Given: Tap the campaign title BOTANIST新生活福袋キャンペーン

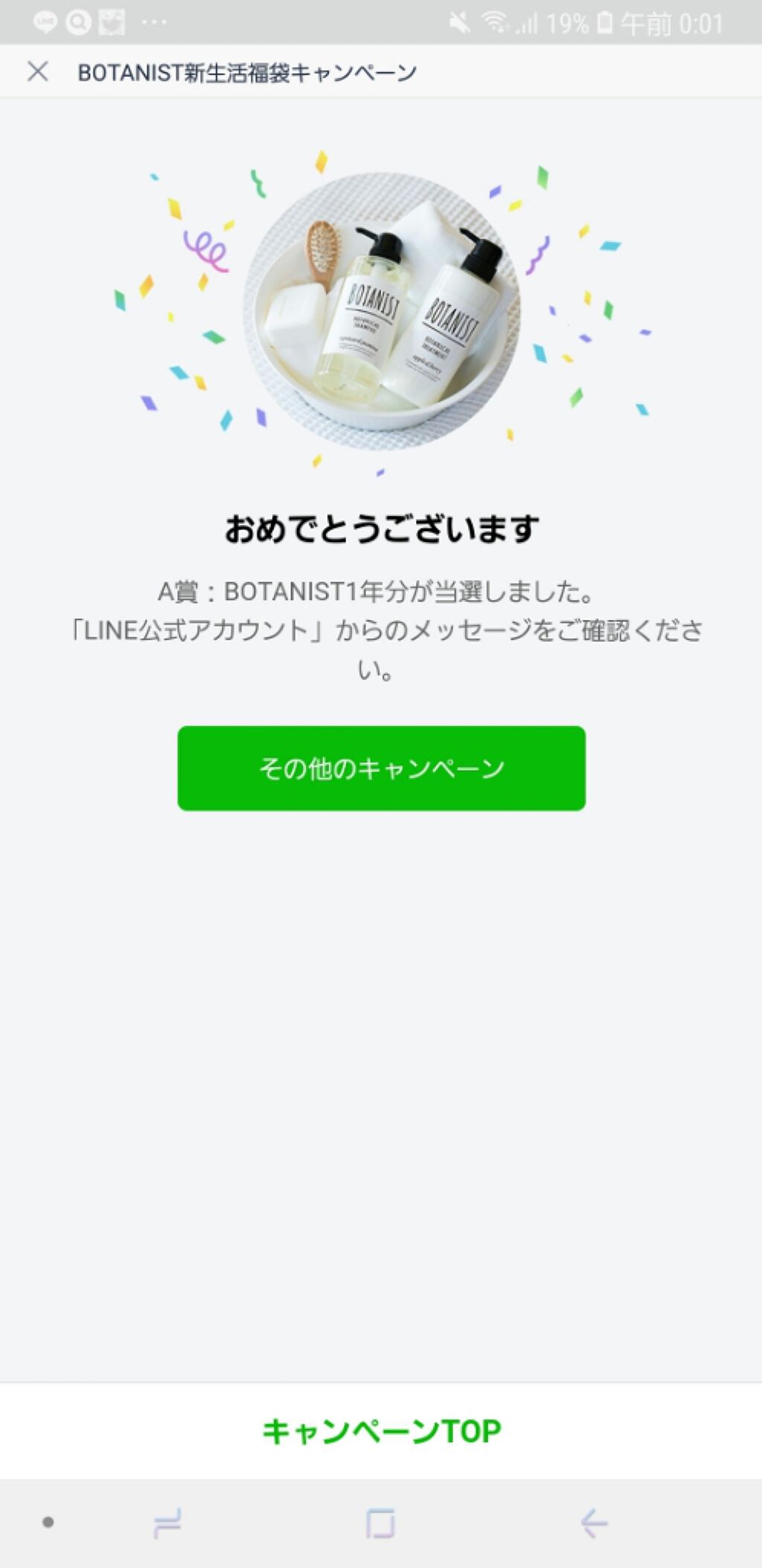Looking at the screenshot, I should [246, 71].
